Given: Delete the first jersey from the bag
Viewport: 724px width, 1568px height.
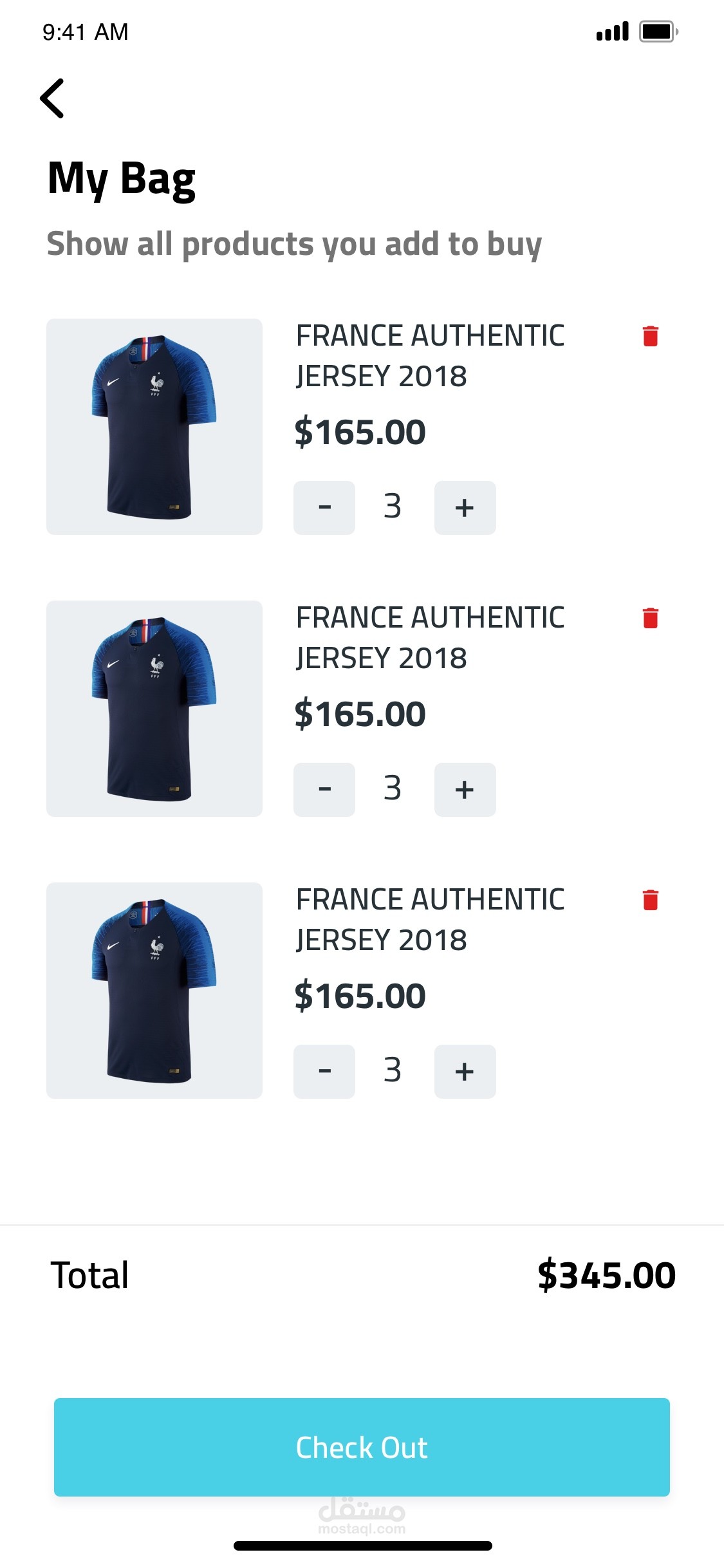Looking at the screenshot, I should coord(650,336).
